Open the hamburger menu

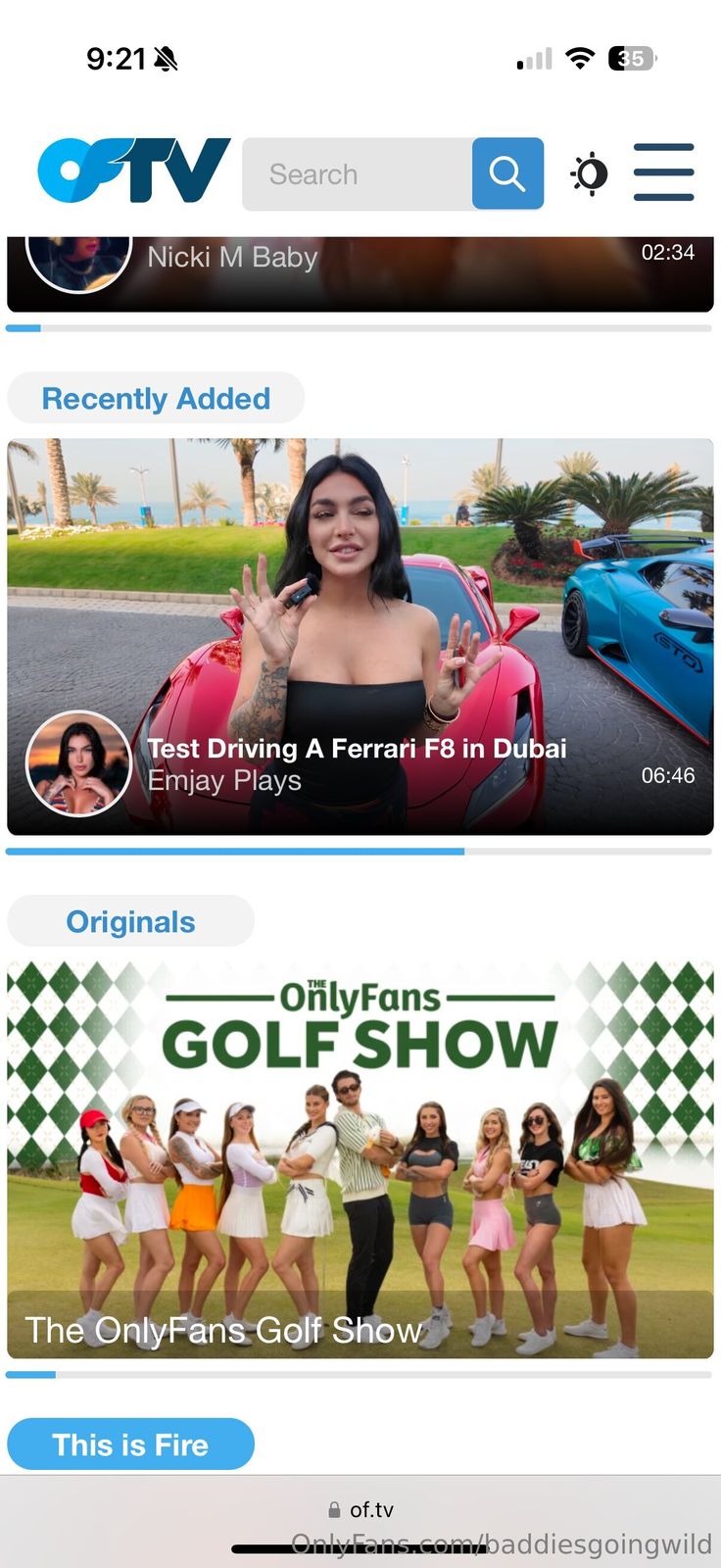pyautogui.click(x=663, y=172)
